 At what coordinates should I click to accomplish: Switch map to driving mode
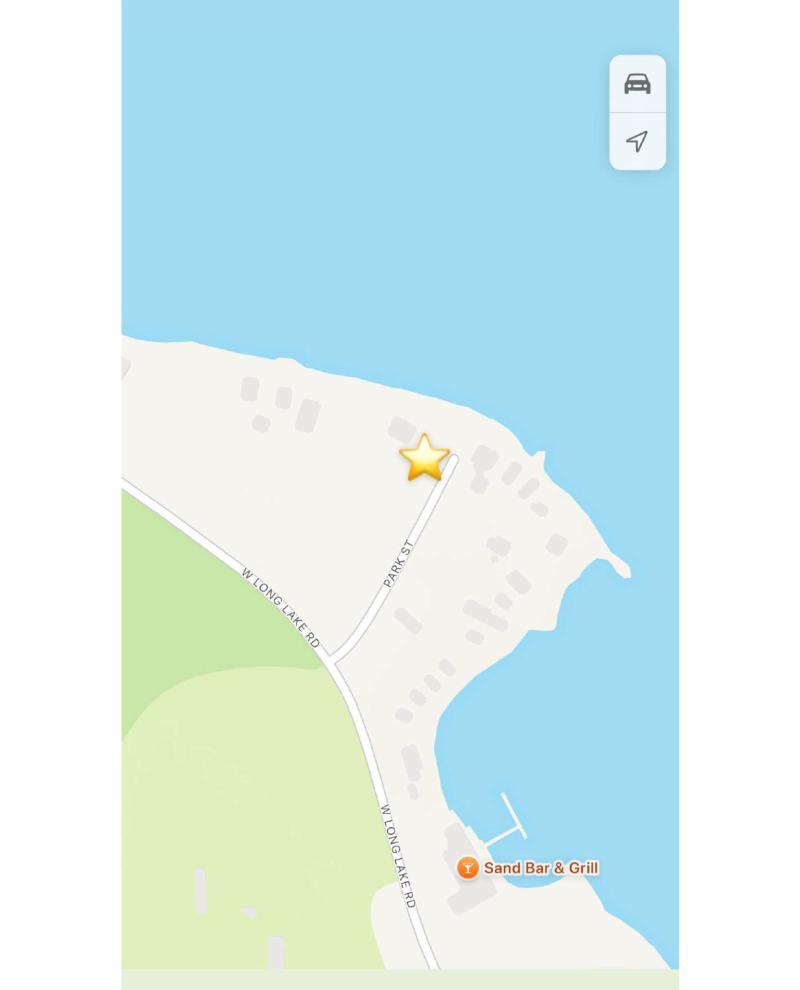[x=637, y=84]
